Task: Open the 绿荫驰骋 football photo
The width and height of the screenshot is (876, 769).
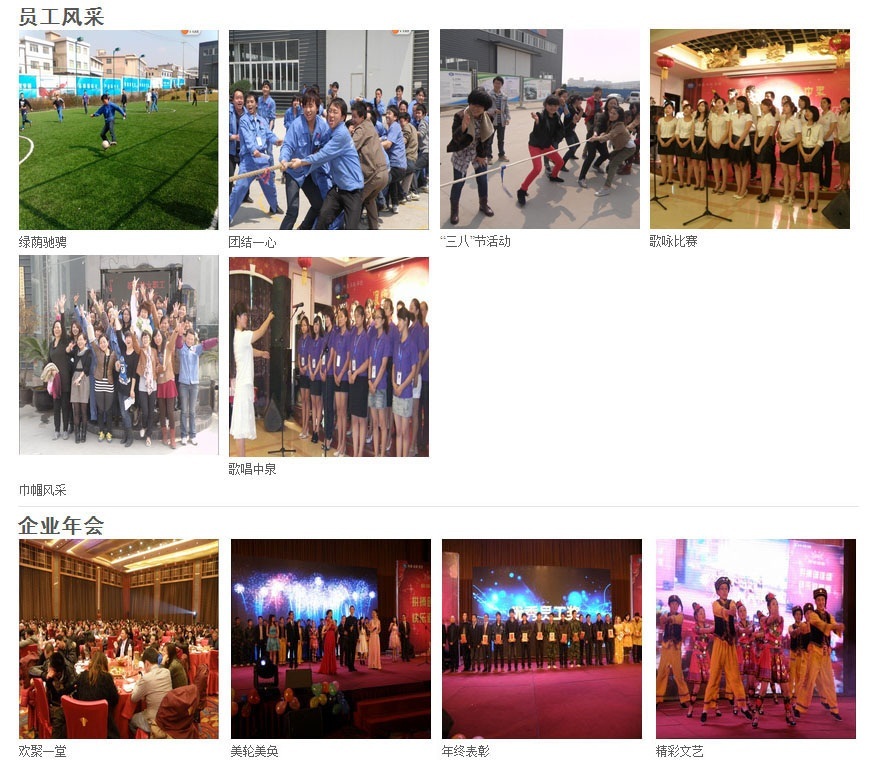Action: (118, 130)
